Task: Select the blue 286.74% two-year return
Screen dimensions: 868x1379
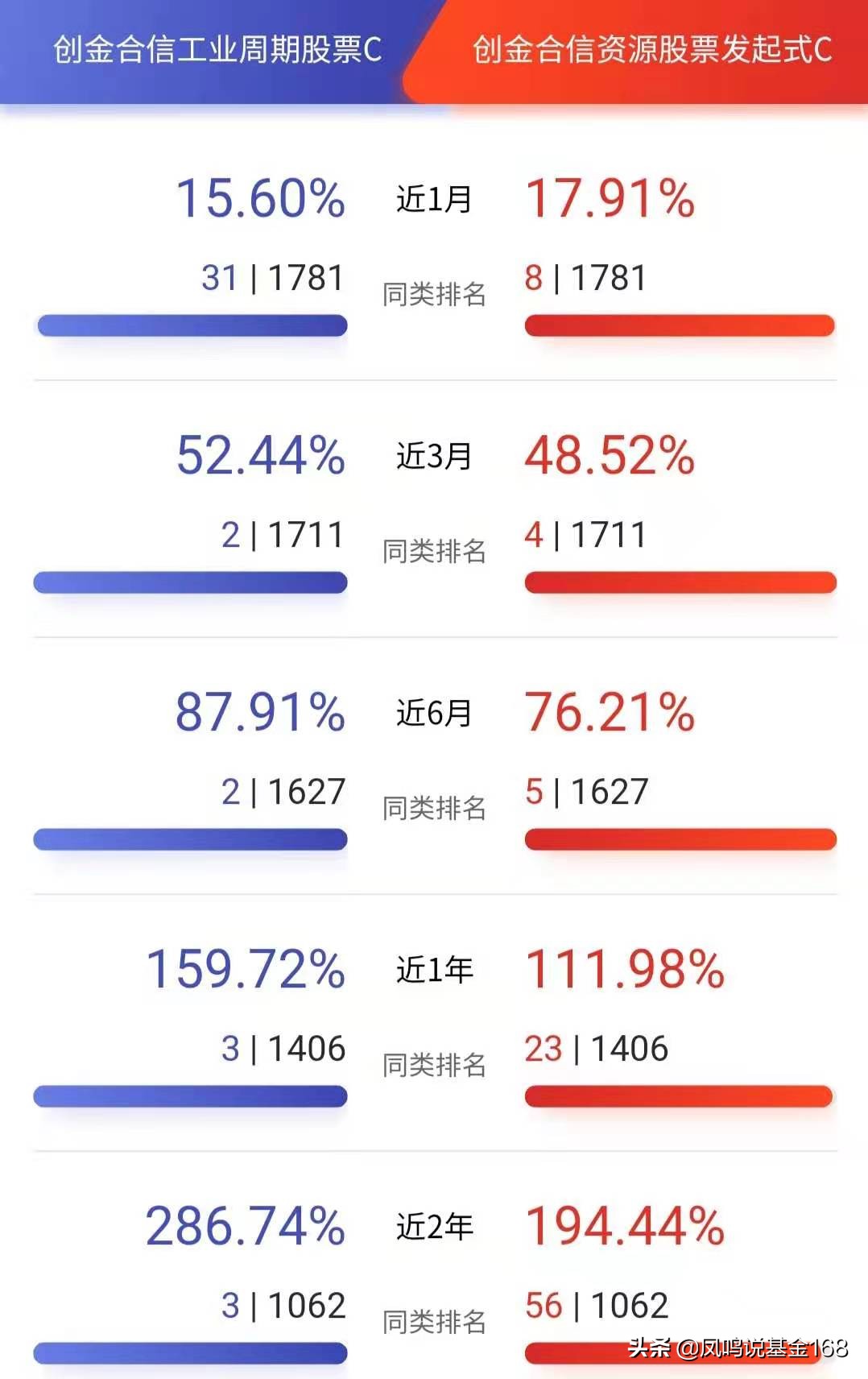Action: (x=246, y=1228)
